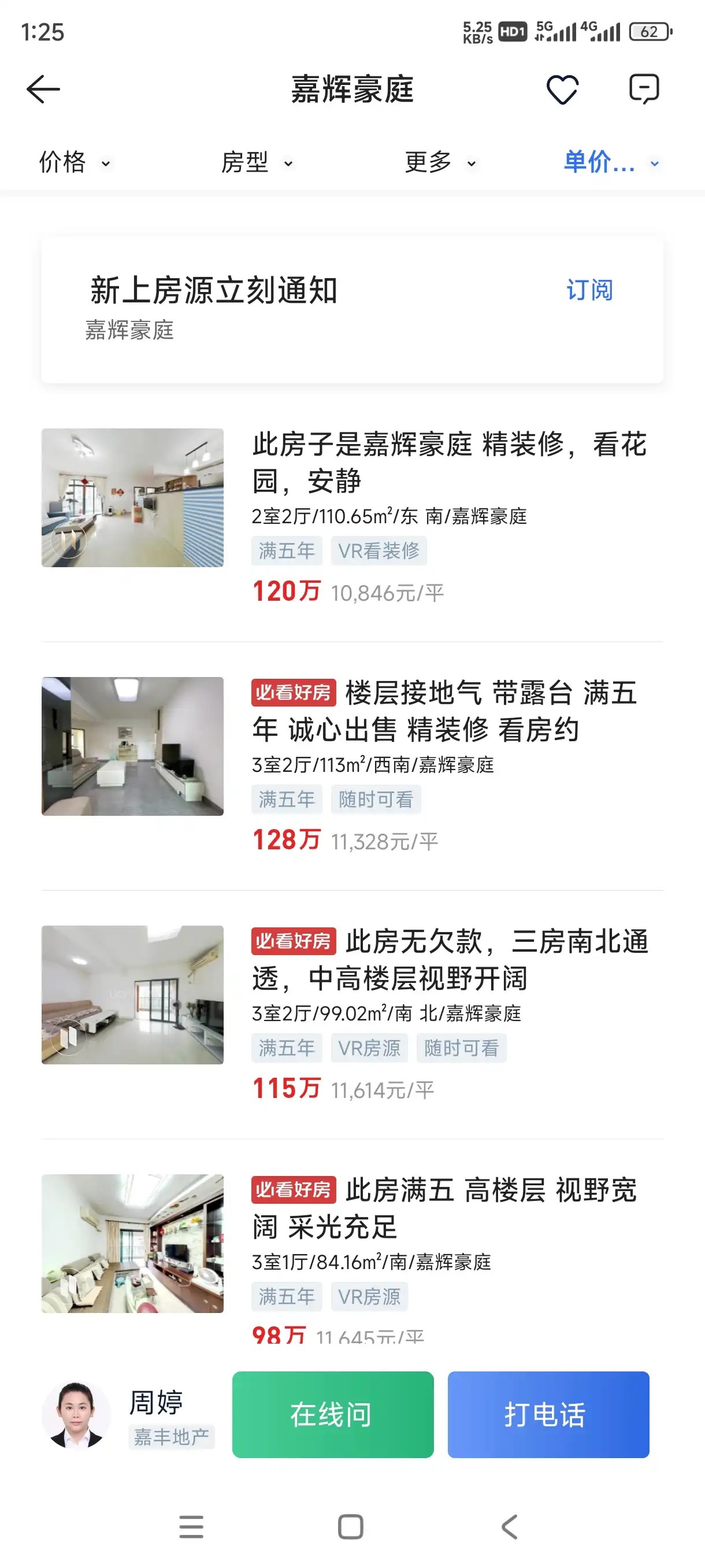Go to the system home screen

click(351, 1526)
